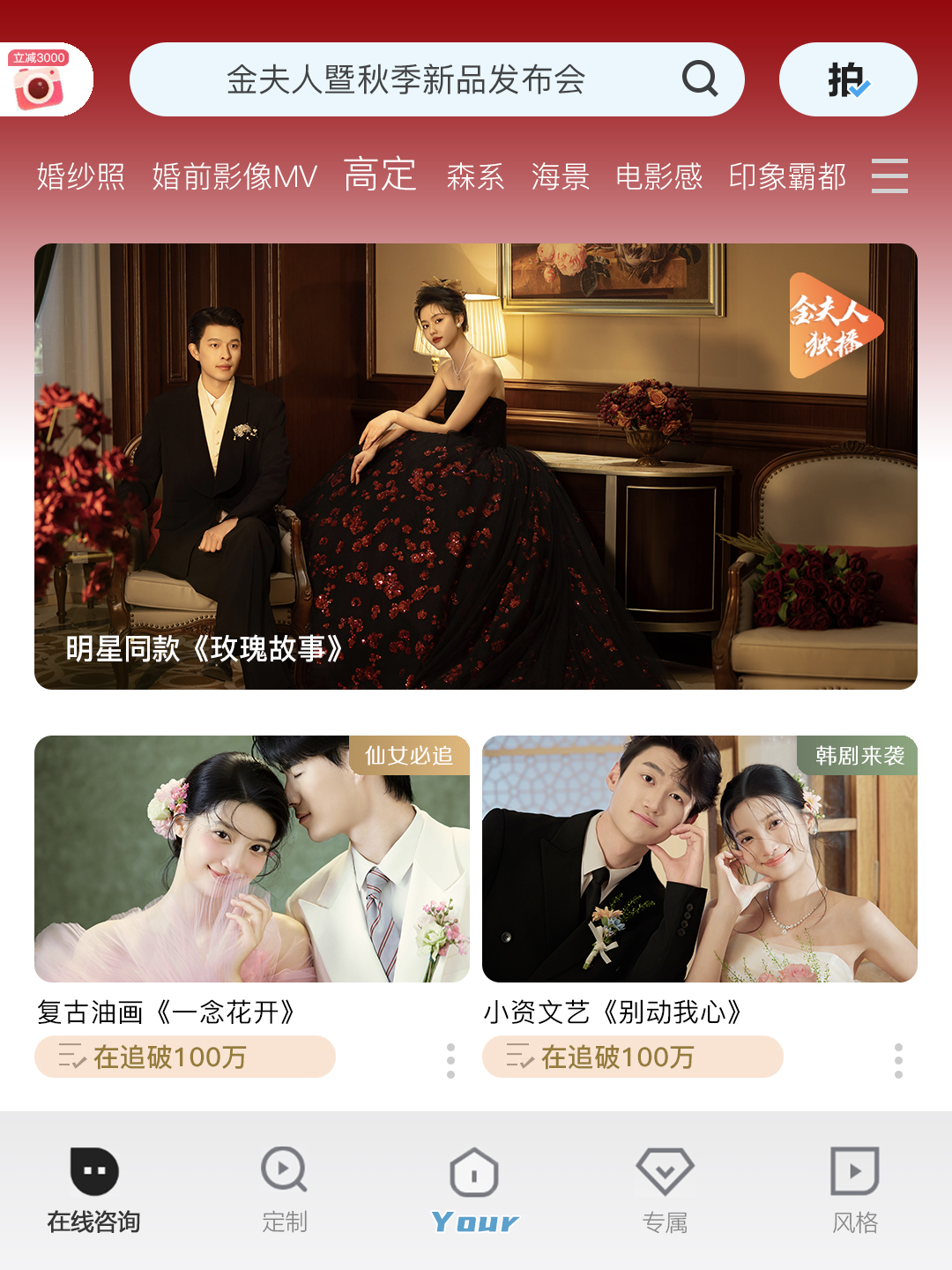Open more options for 小资文艺《别动我心》
Viewport: 952px width, 1270px height.
tap(898, 1060)
